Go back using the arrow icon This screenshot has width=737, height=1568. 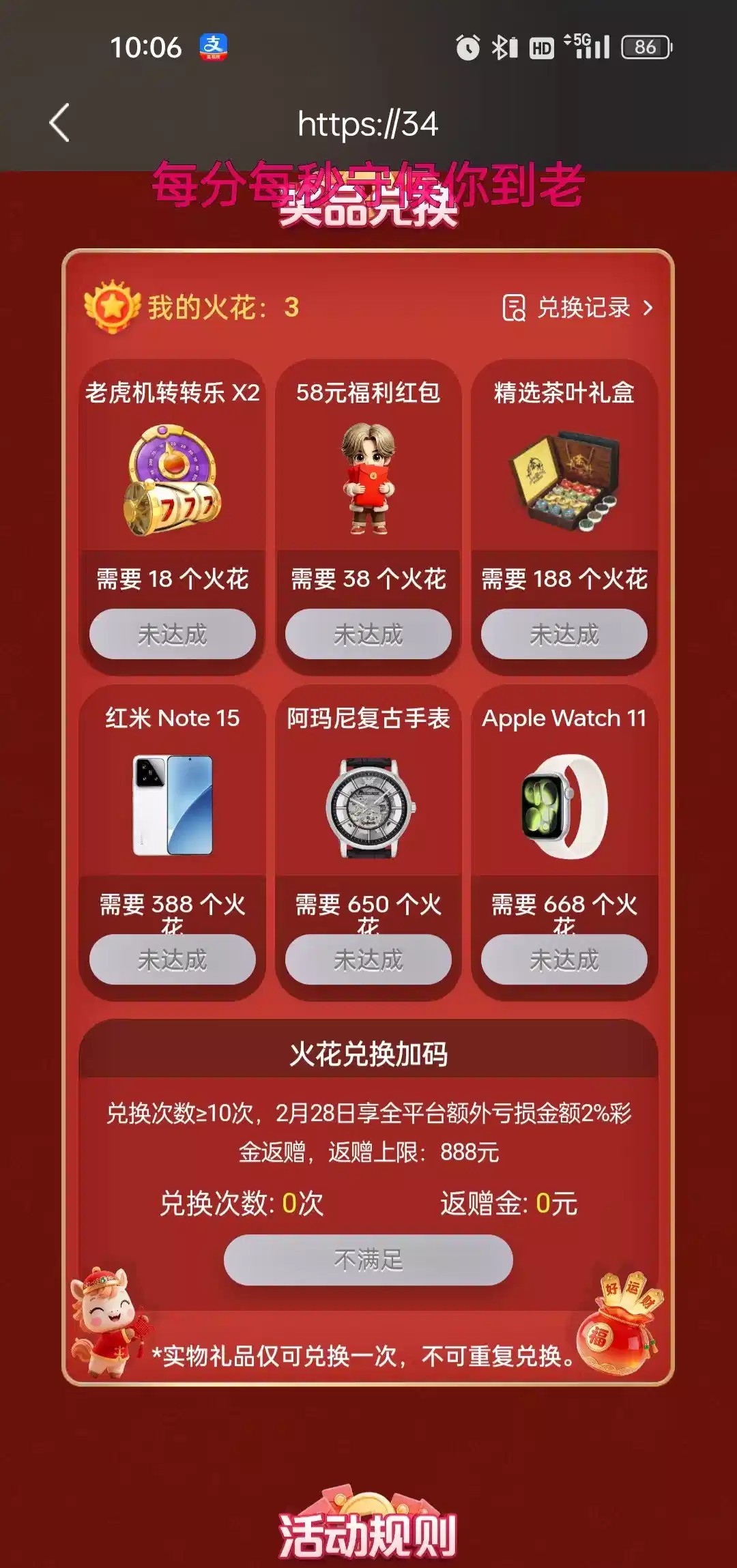(60, 123)
